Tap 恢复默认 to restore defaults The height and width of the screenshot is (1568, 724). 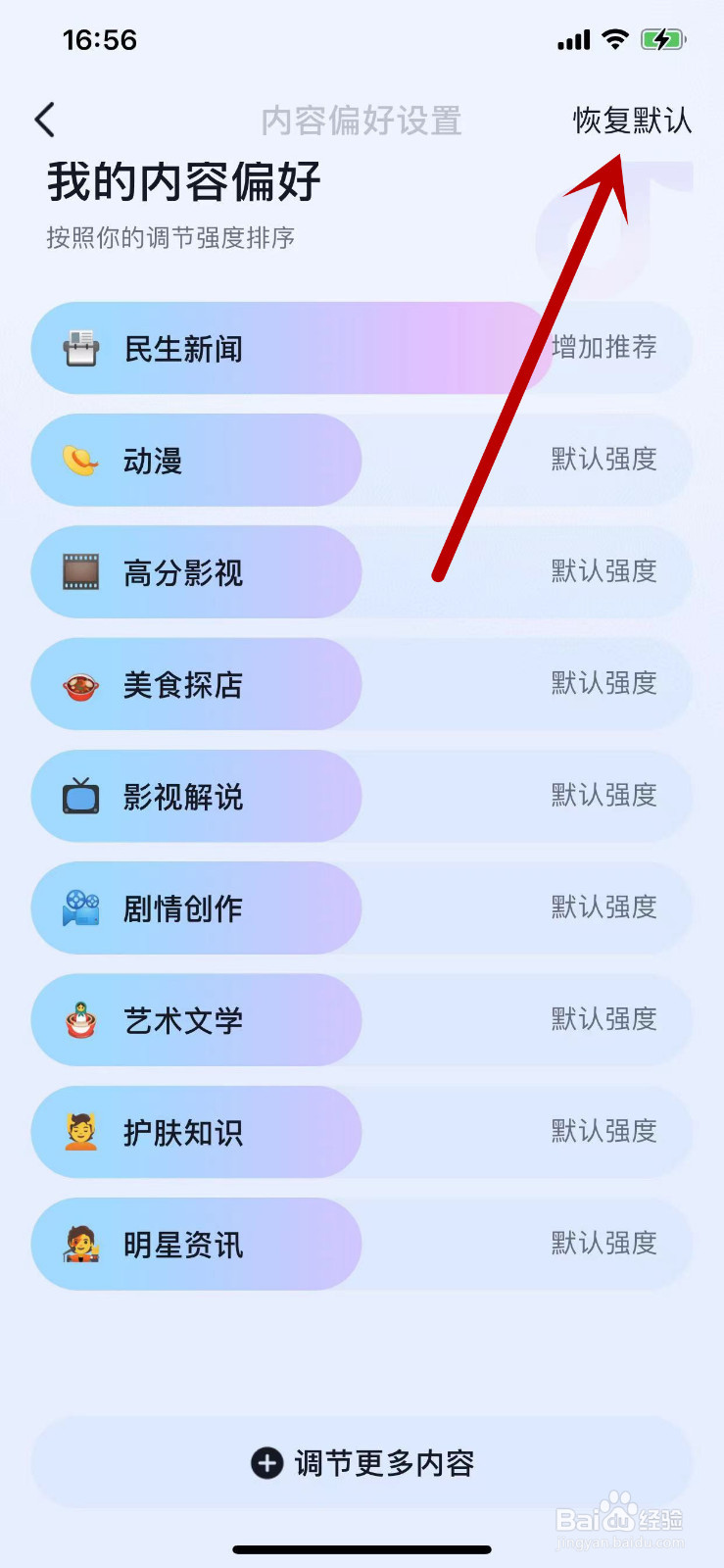point(630,122)
